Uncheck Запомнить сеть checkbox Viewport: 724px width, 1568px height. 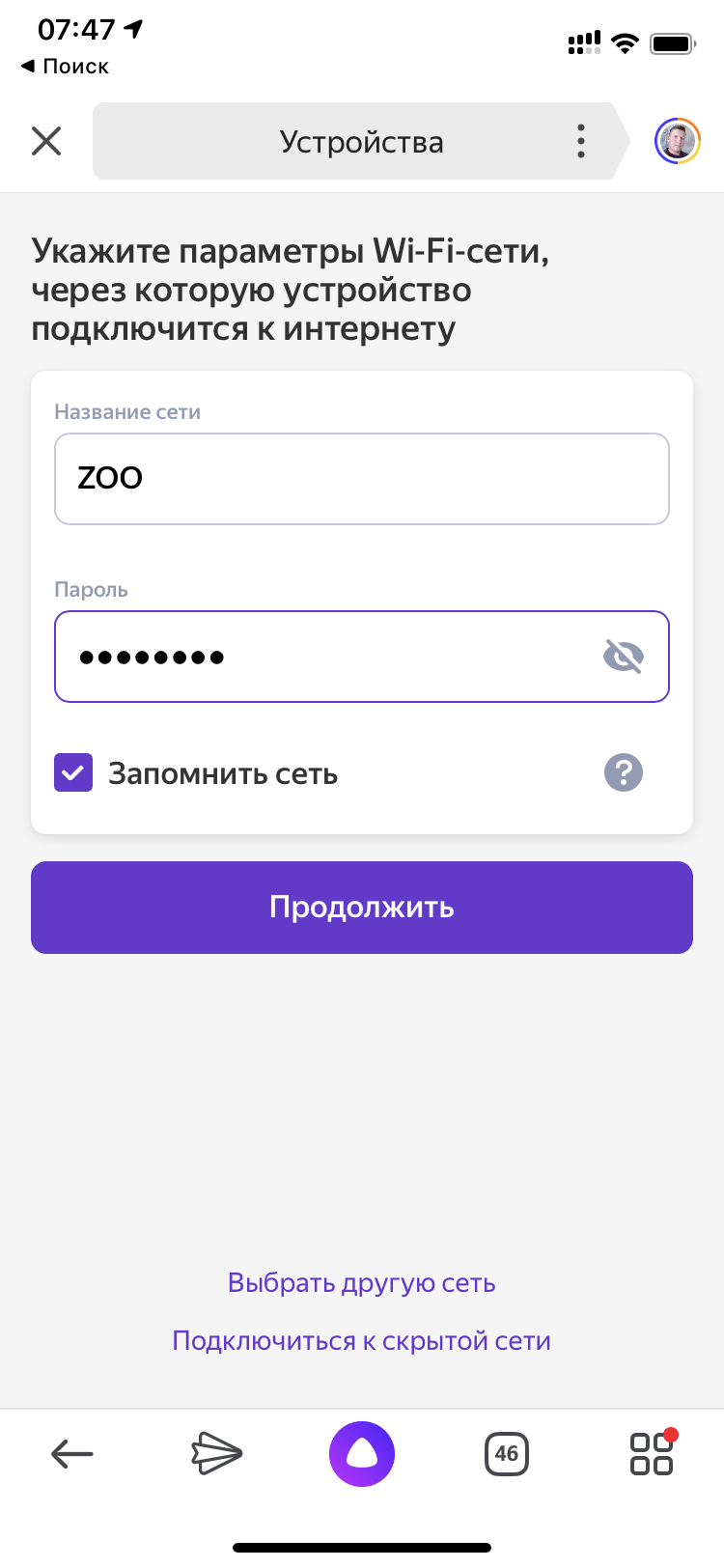coord(73,772)
